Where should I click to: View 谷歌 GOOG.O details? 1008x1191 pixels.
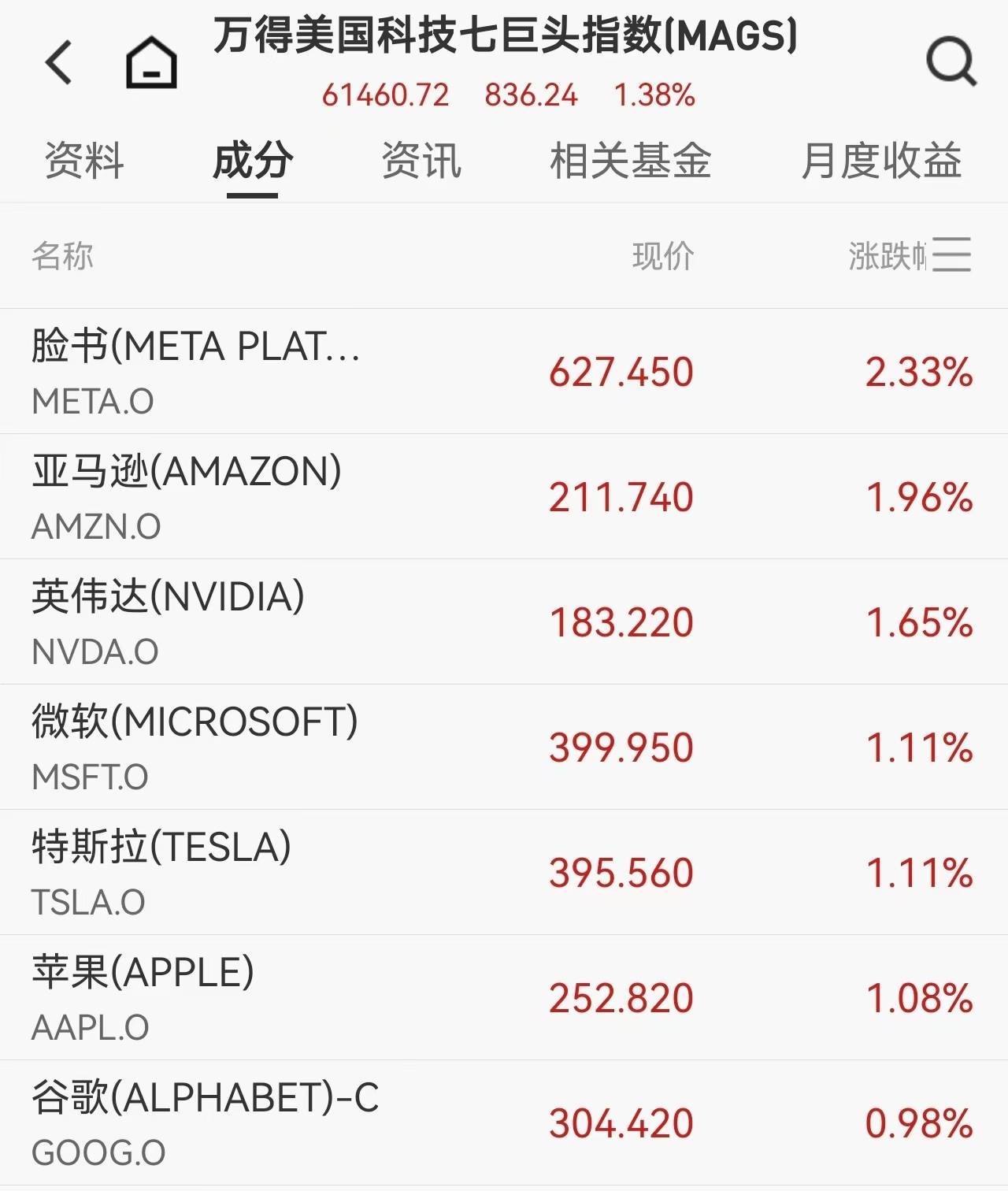tap(504, 1123)
